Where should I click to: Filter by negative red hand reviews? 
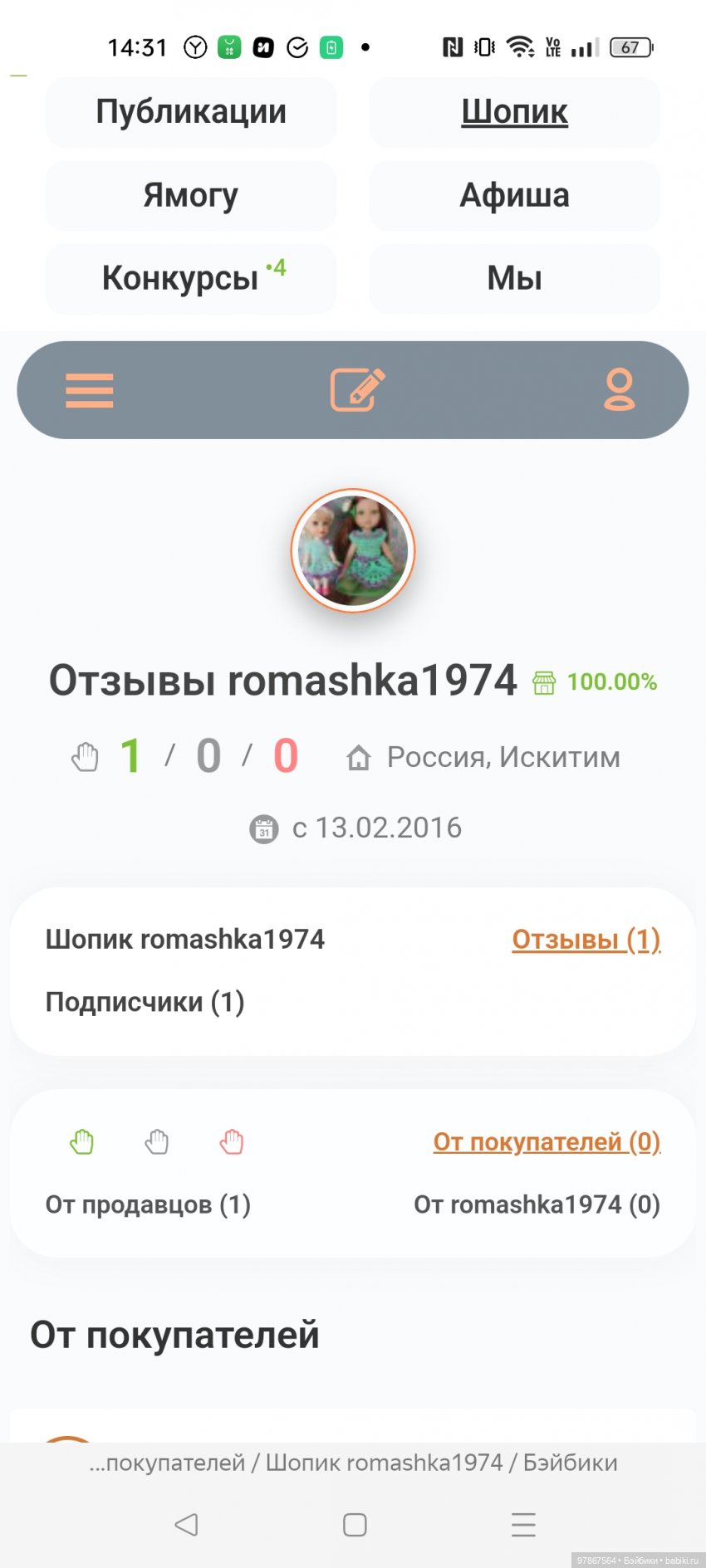[x=232, y=1142]
